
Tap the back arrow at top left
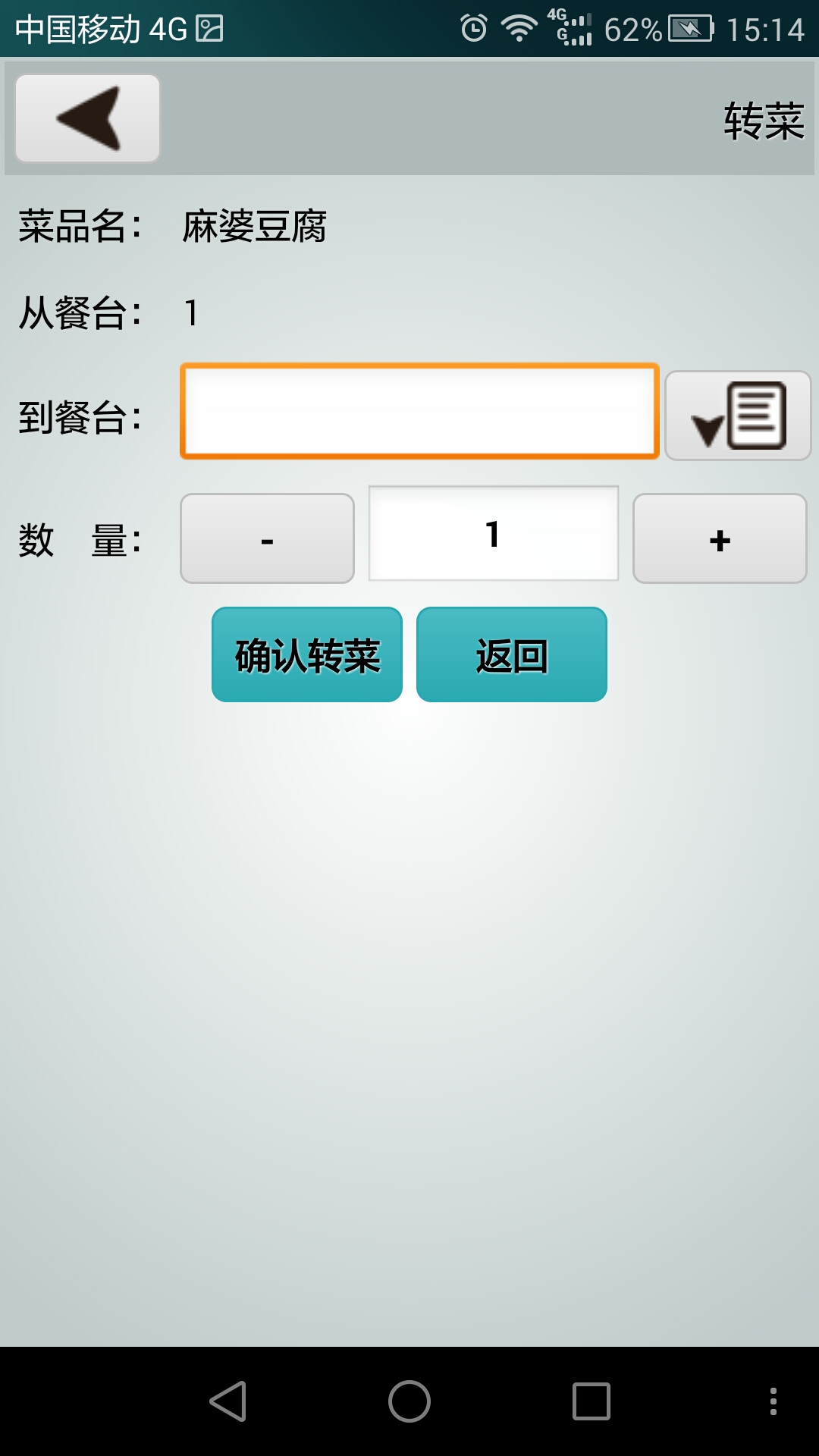pyautogui.click(x=88, y=118)
